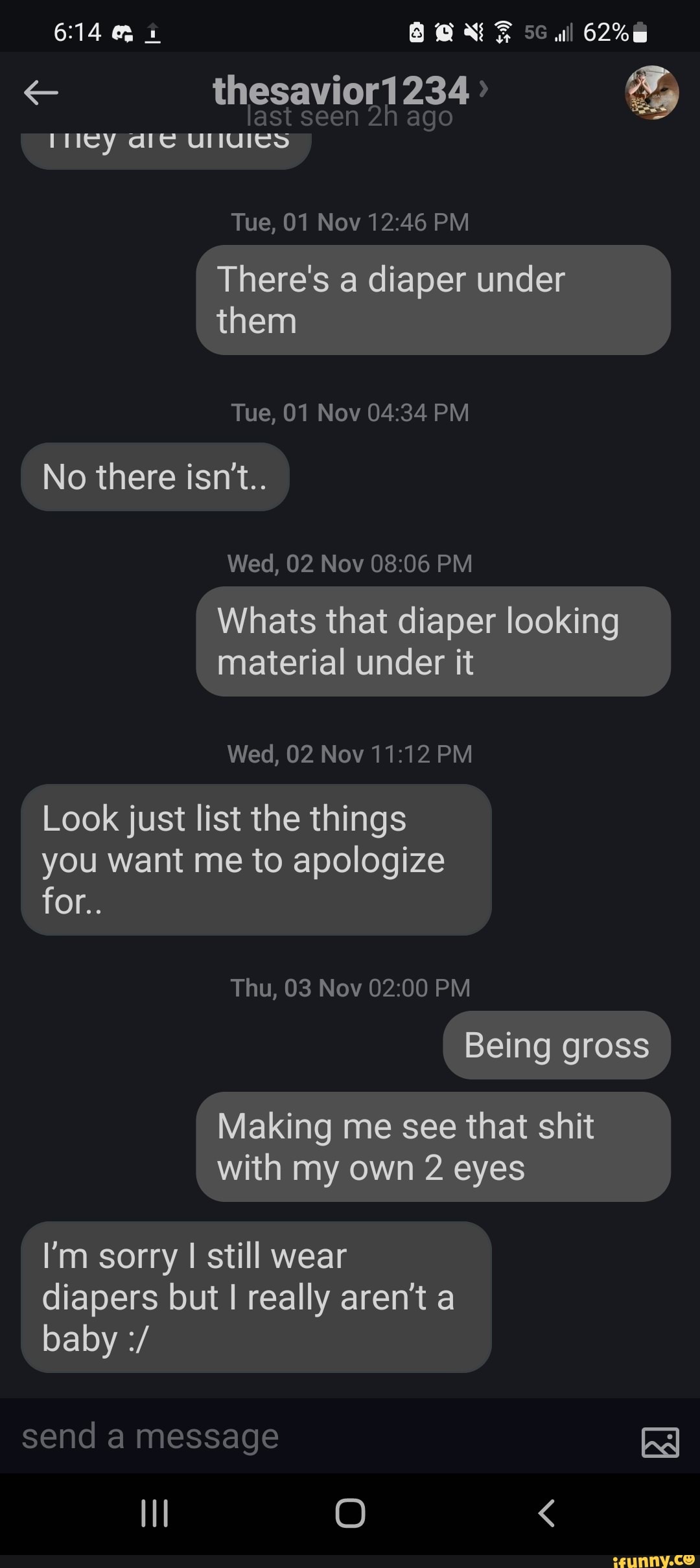Open thesavior1234's profile from the header

click(x=341, y=91)
